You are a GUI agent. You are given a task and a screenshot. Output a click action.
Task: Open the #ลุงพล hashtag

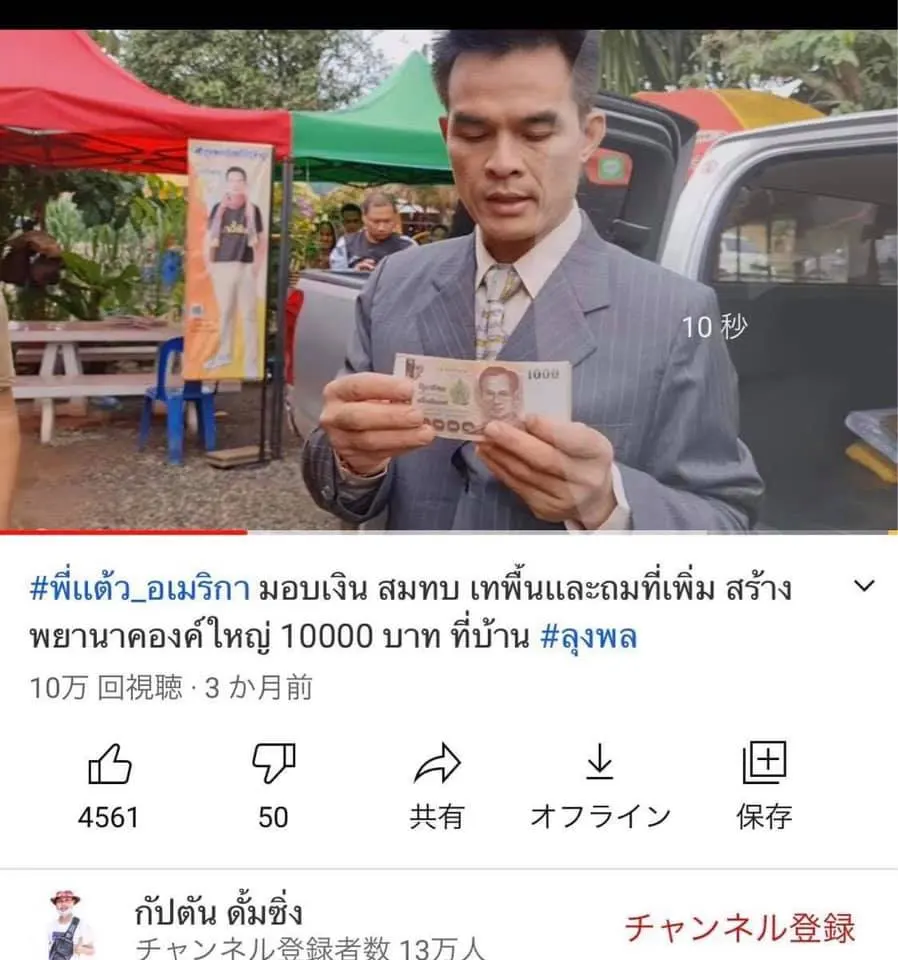coord(588,637)
